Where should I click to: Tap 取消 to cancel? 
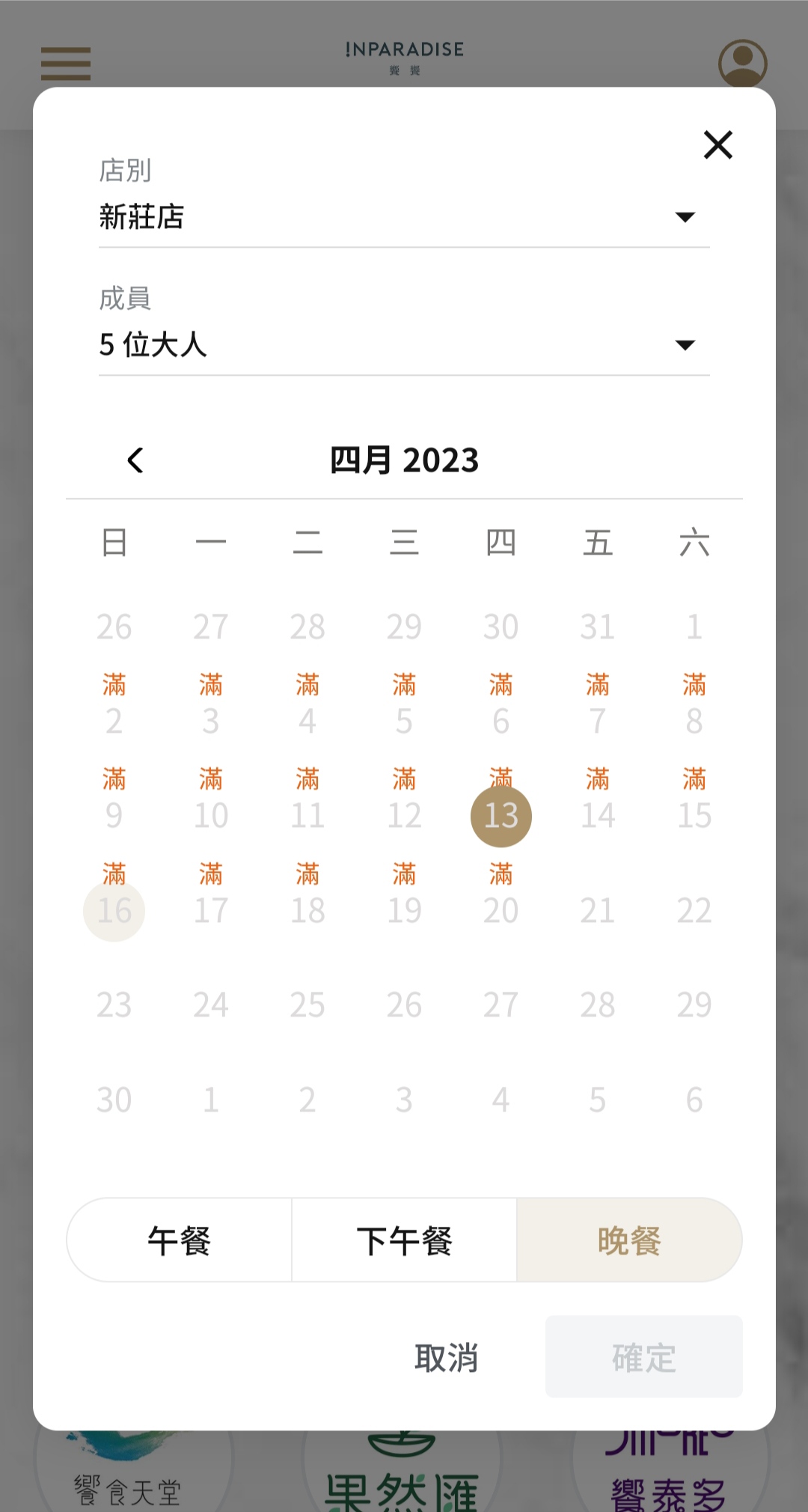point(446,1357)
